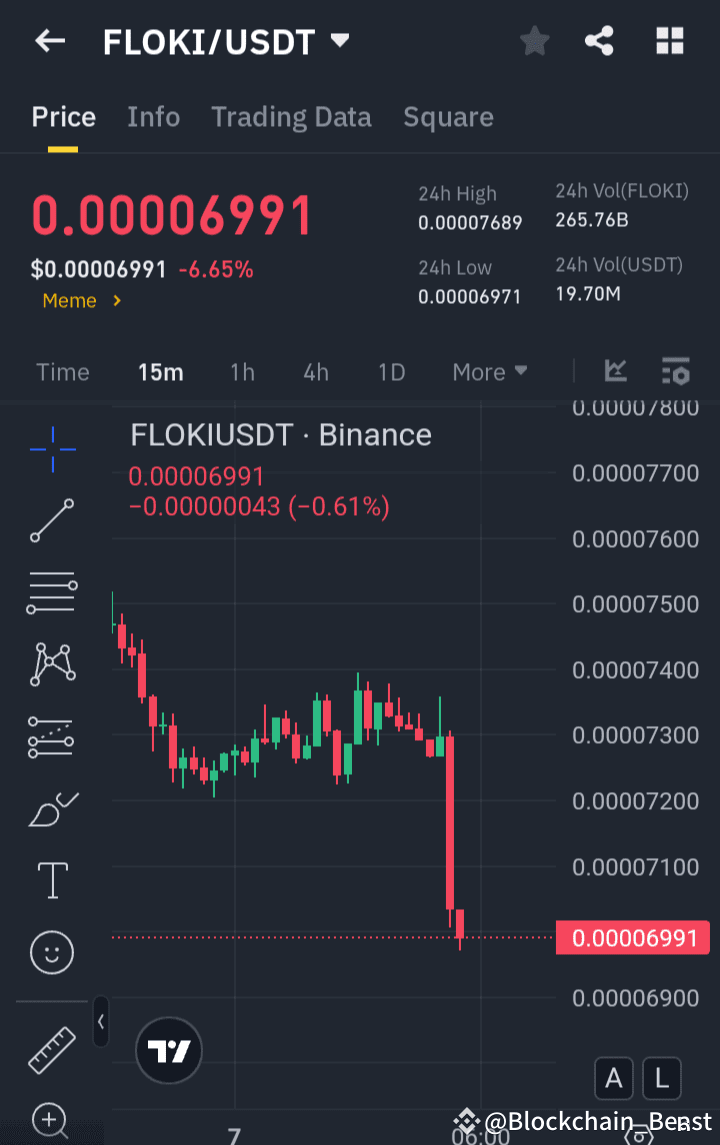Select the trend line drawing tool
720x1145 pixels.
50,521
